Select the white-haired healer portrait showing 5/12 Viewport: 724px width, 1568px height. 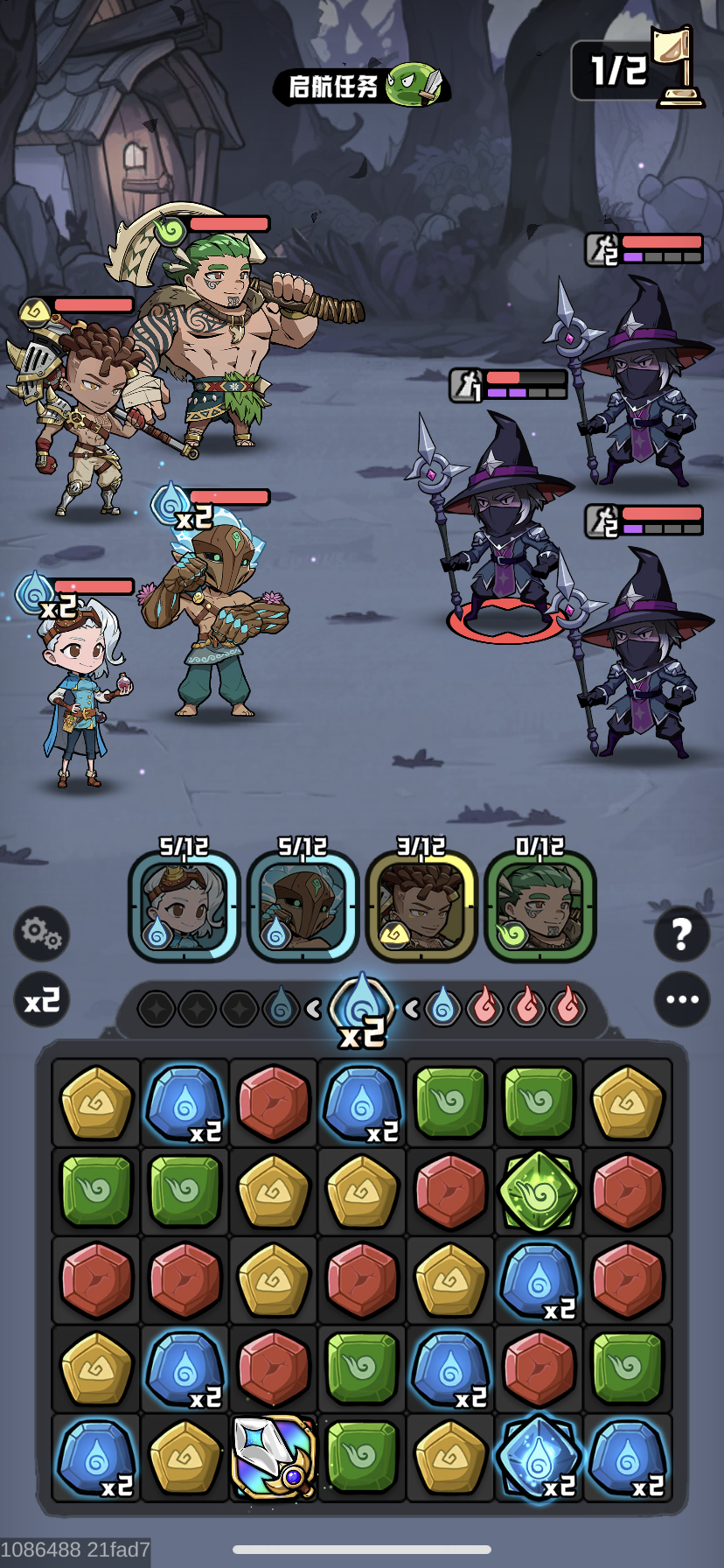[x=184, y=910]
